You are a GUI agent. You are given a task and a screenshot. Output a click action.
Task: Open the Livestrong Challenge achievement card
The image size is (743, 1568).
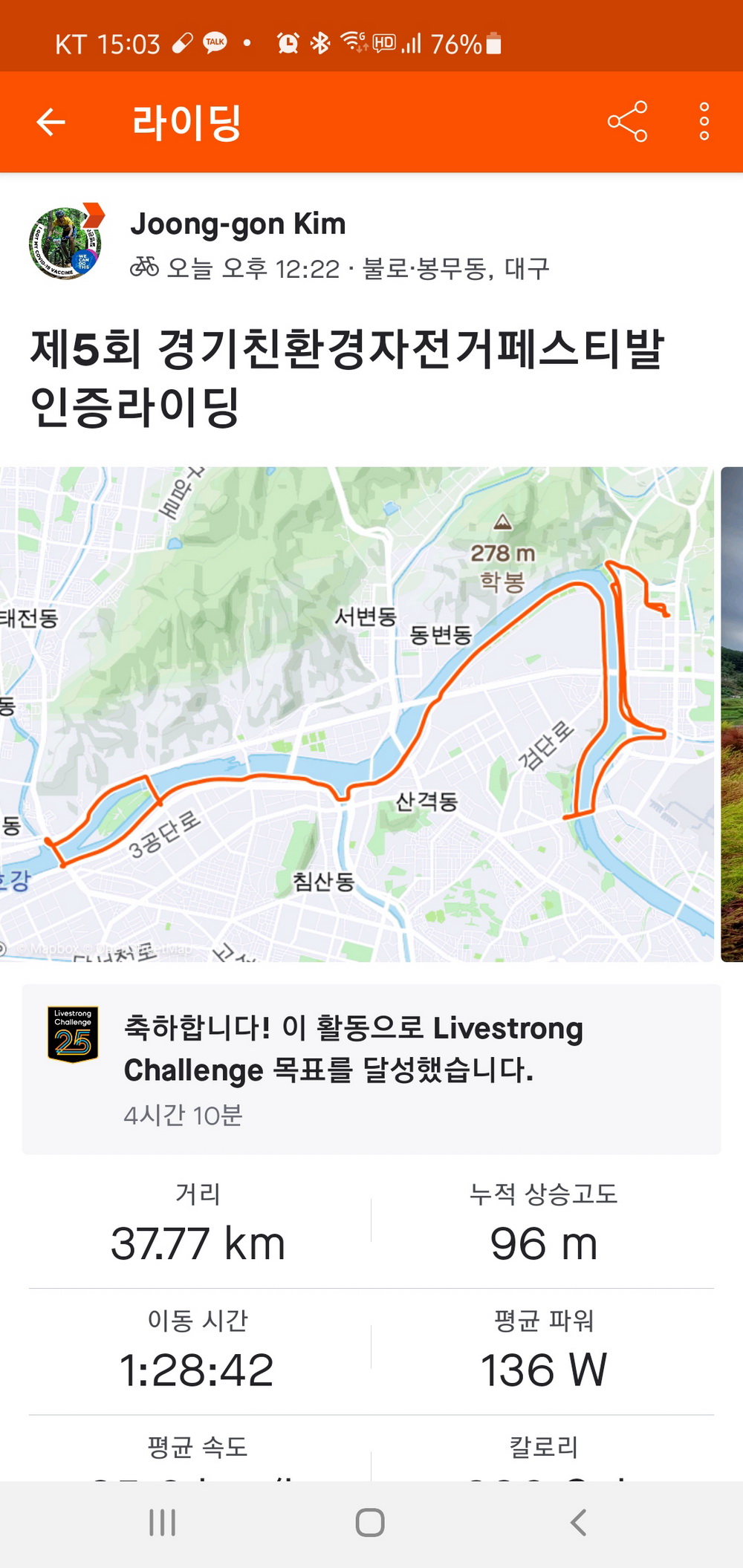371,1070
